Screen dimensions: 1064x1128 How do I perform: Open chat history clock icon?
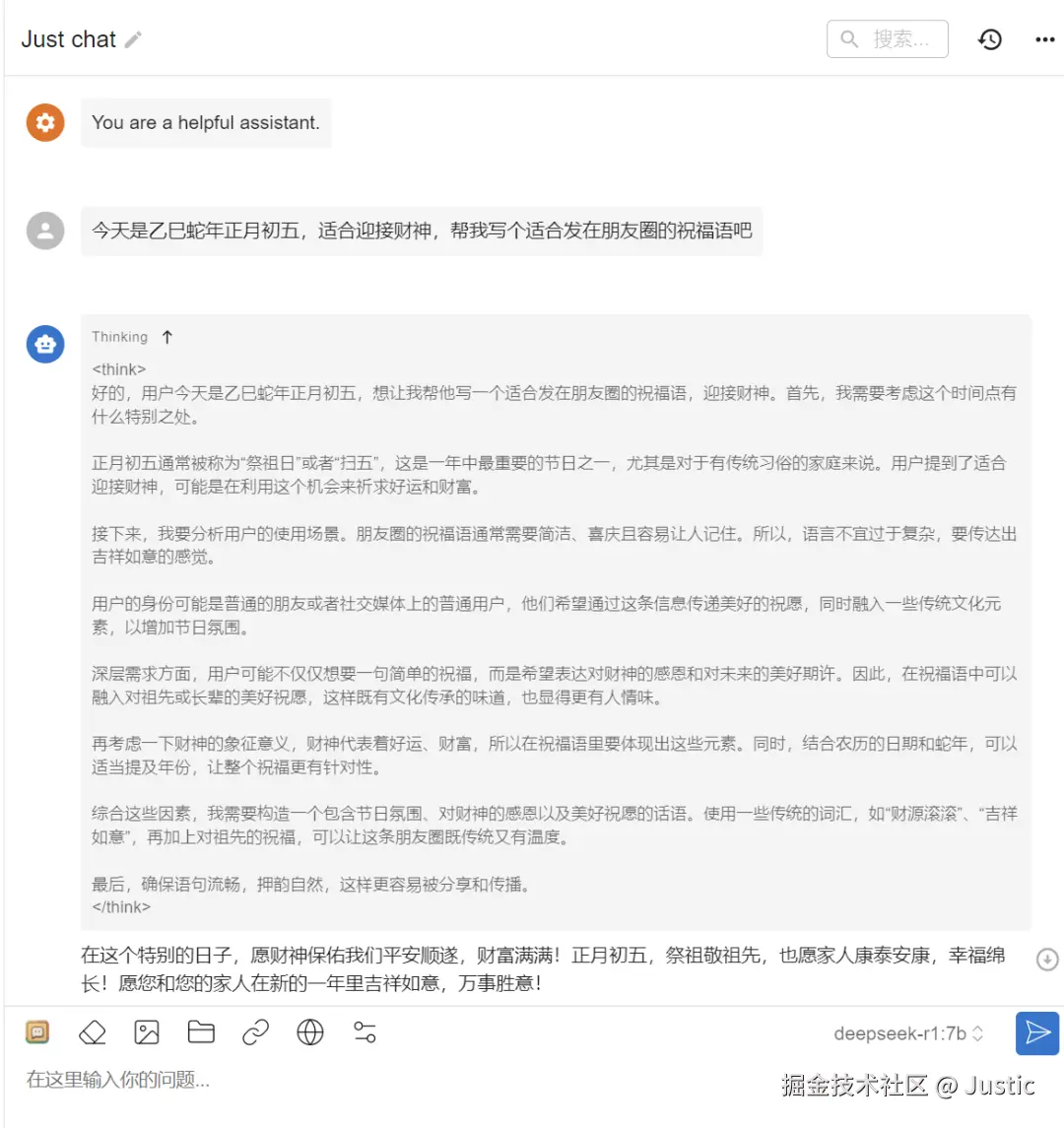(x=989, y=39)
